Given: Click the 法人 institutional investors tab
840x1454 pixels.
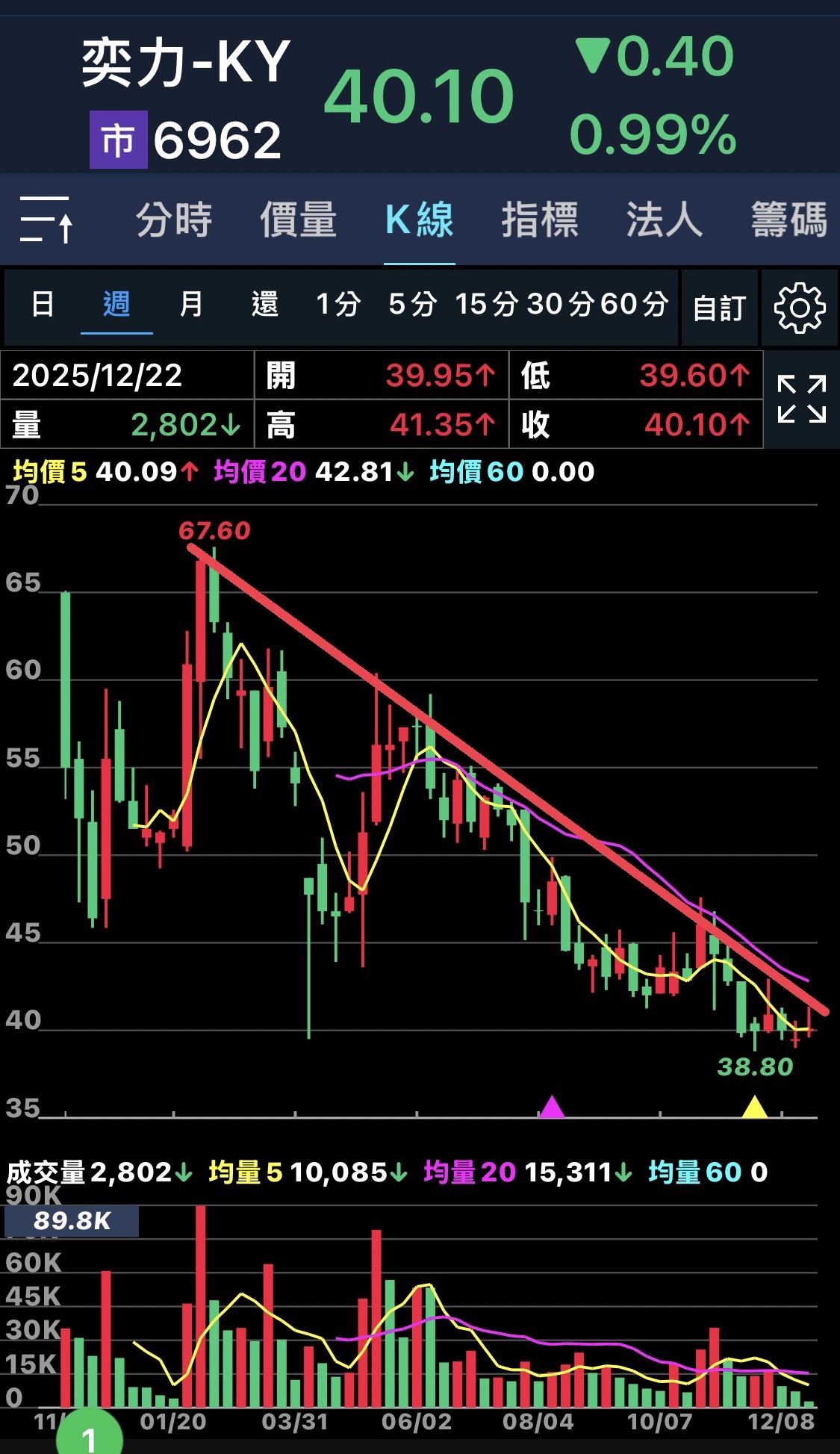Looking at the screenshot, I should coord(663,218).
